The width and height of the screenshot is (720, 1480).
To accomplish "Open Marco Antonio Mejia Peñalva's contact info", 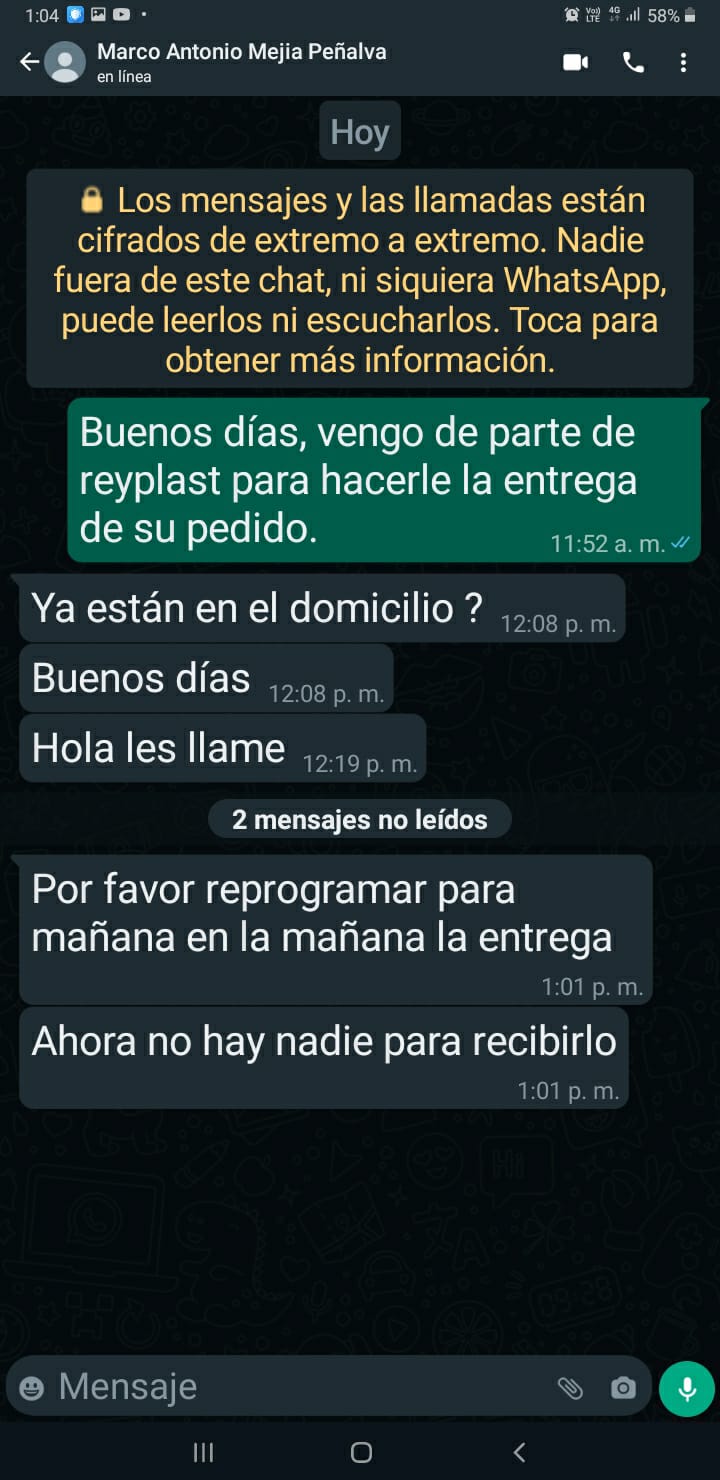I will pyautogui.click(x=241, y=62).
